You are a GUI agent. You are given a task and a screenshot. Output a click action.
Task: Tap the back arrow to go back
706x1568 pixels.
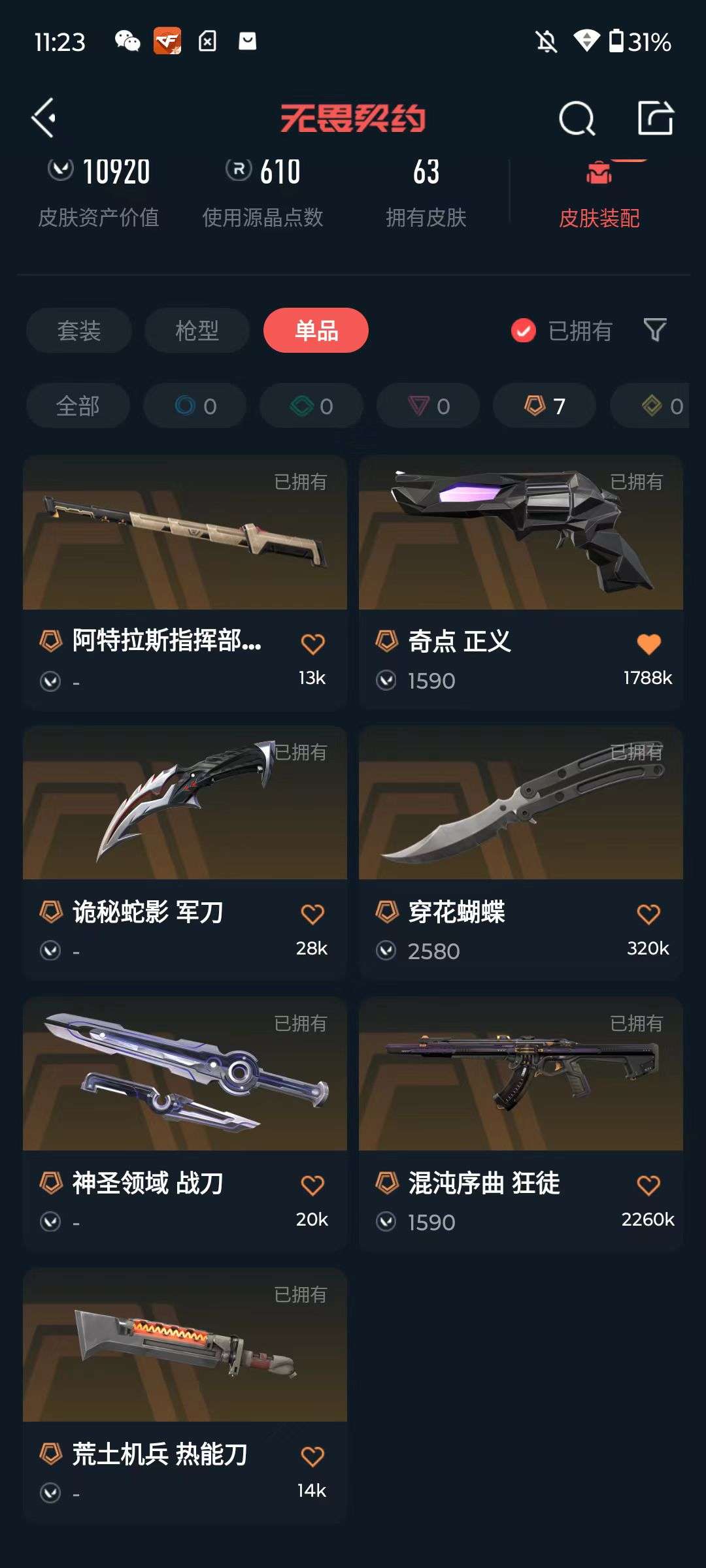(x=43, y=118)
